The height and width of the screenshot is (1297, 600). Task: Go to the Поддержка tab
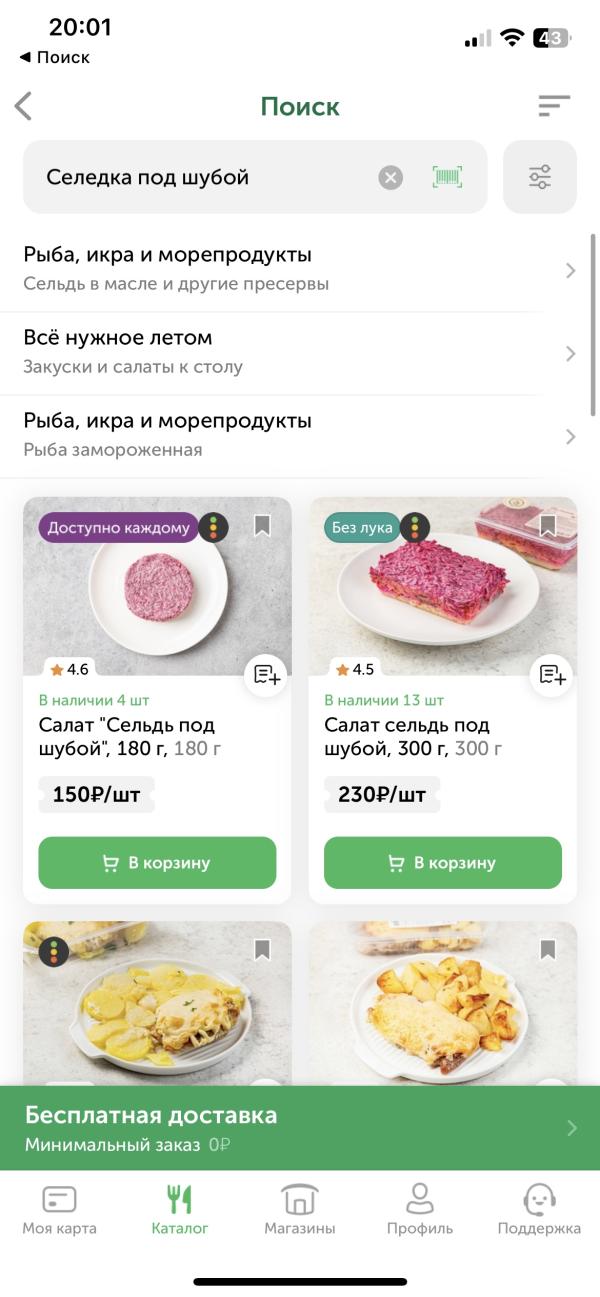539,1210
